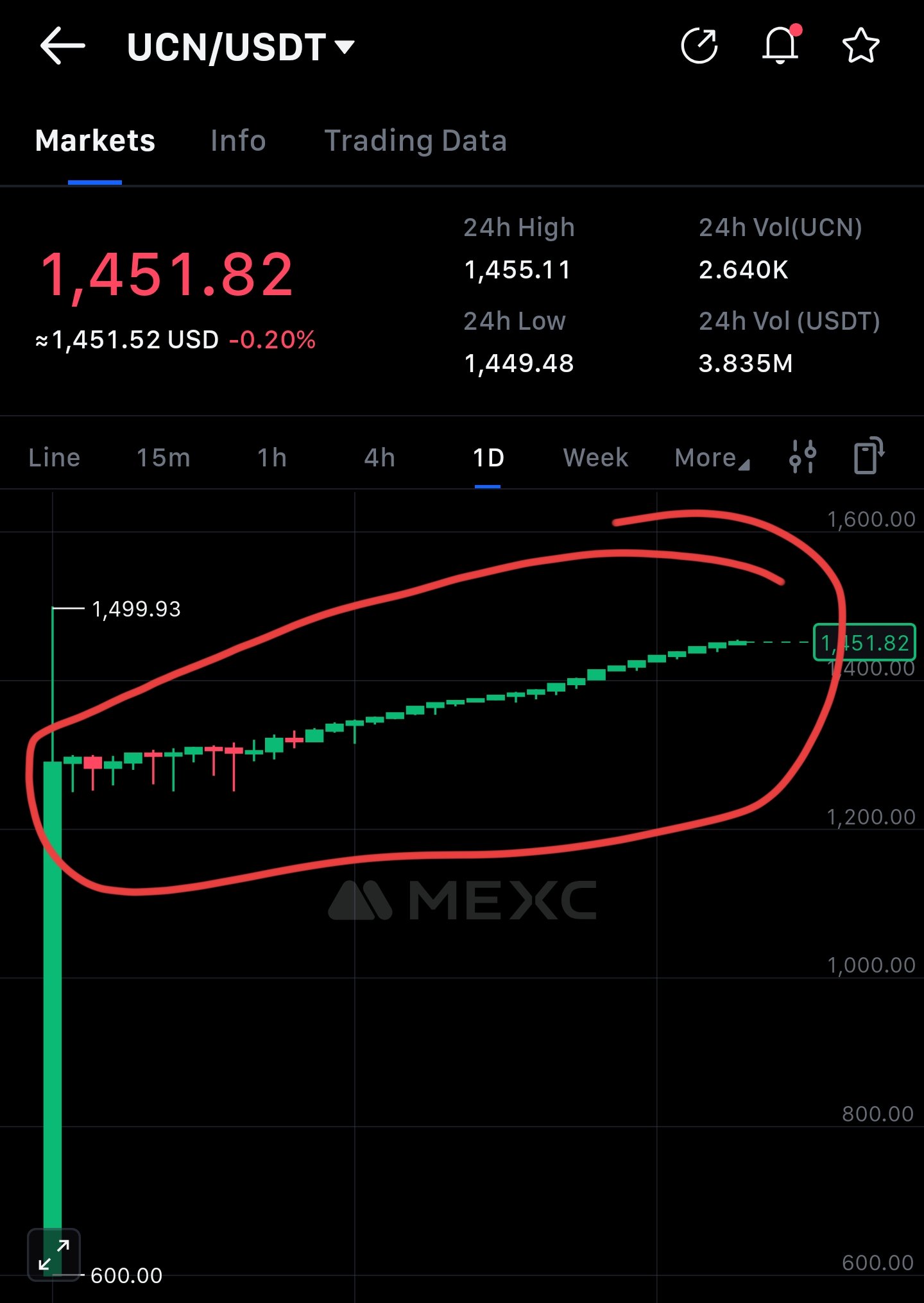
Task: Select the 15m chart interval
Action: [x=164, y=457]
